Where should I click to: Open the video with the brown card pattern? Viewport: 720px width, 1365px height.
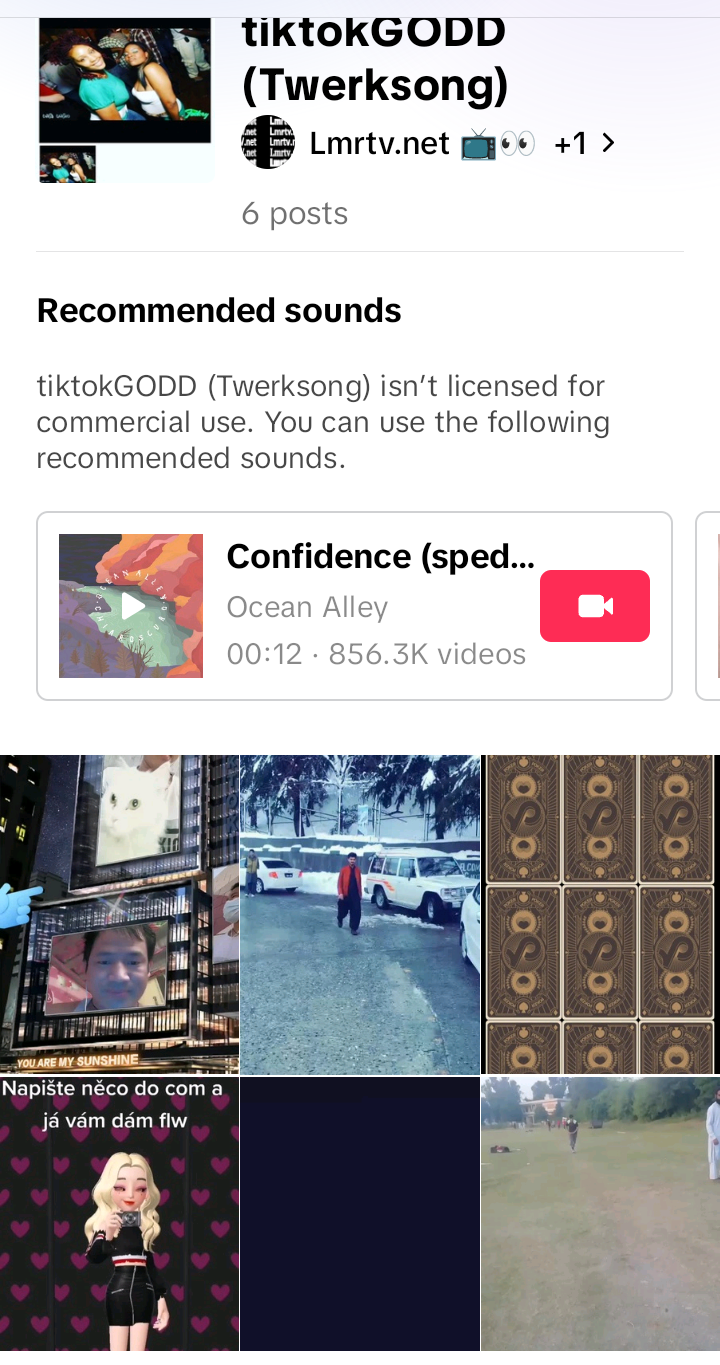click(x=599, y=914)
